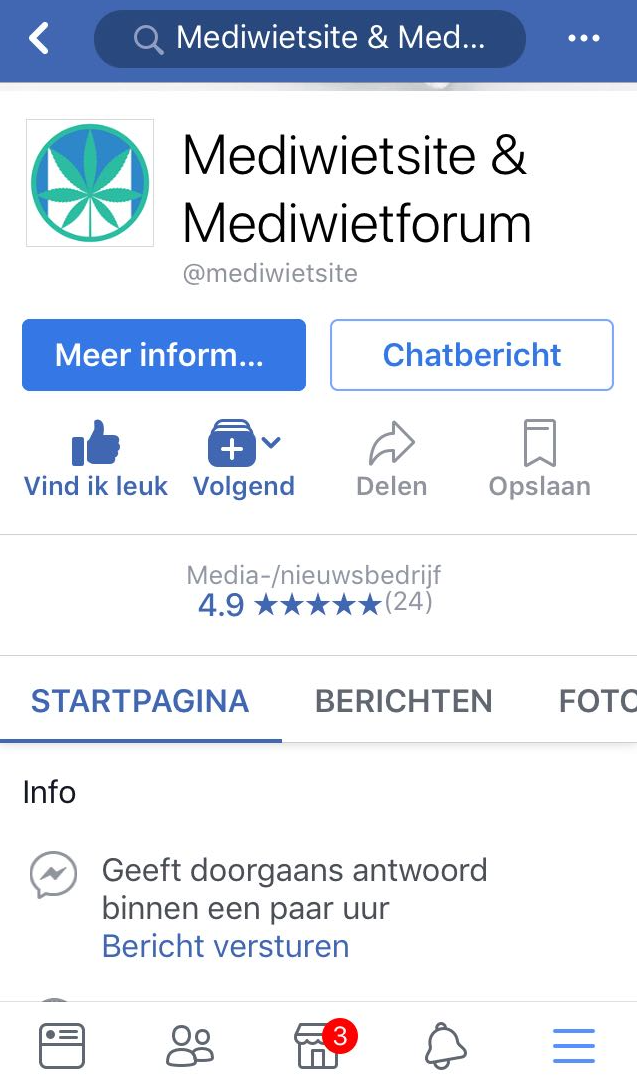Tap the Meer inform... button
The image size is (637, 1090).
pyautogui.click(x=164, y=355)
